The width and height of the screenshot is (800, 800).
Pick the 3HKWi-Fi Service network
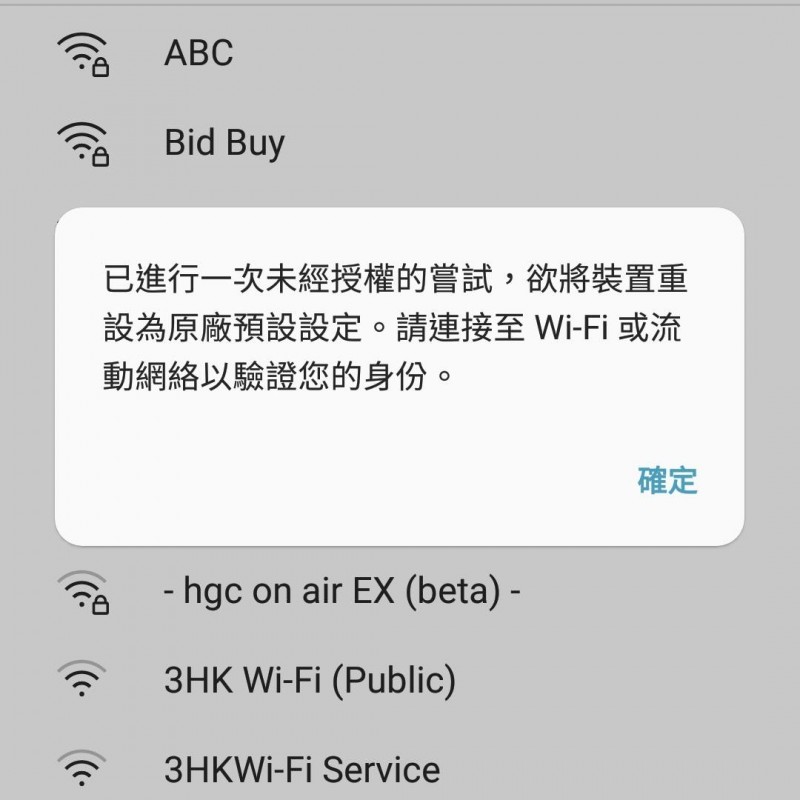coord(301,769)
